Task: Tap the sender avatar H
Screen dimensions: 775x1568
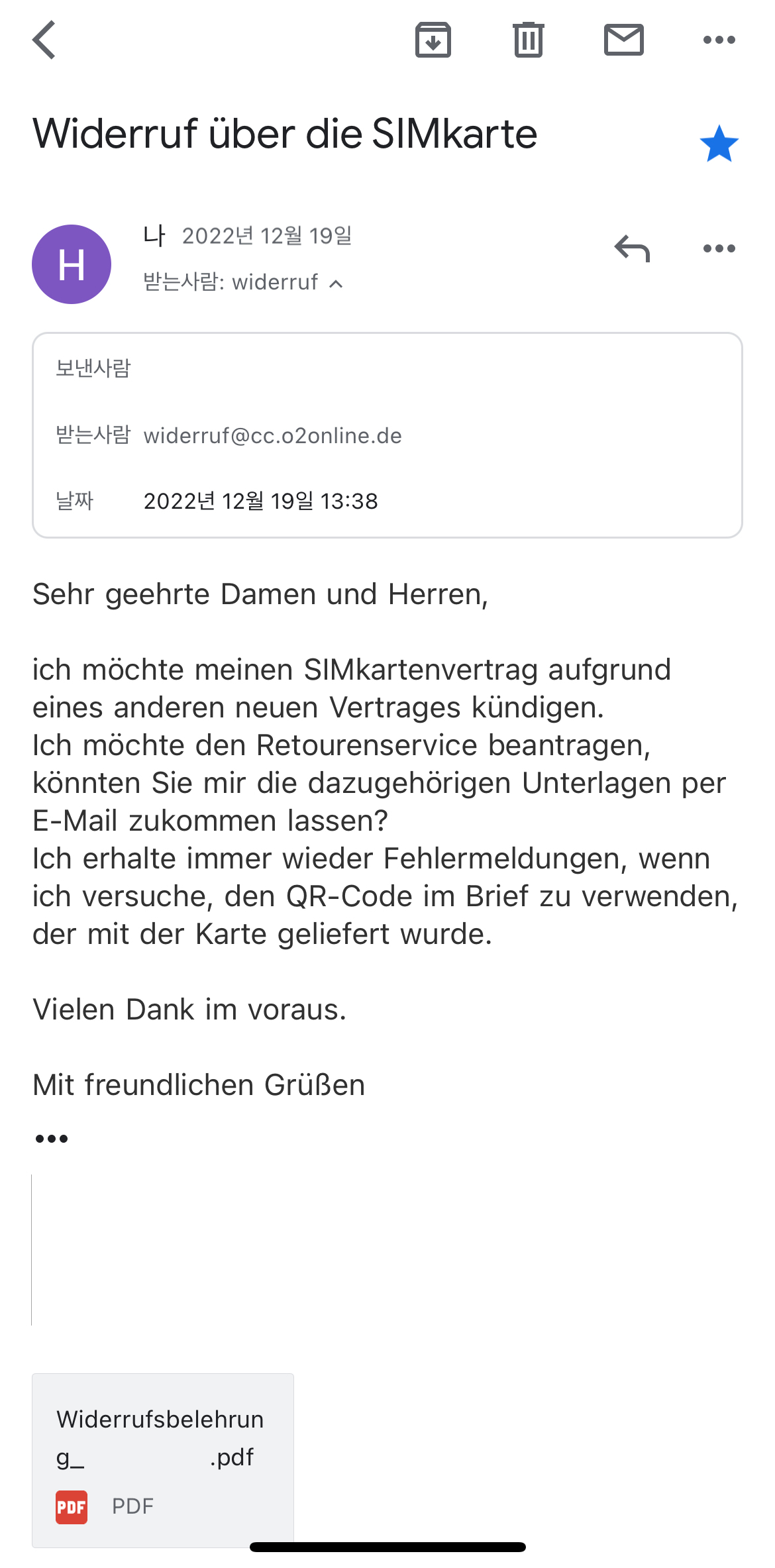Action: click(x=72, y=264)
